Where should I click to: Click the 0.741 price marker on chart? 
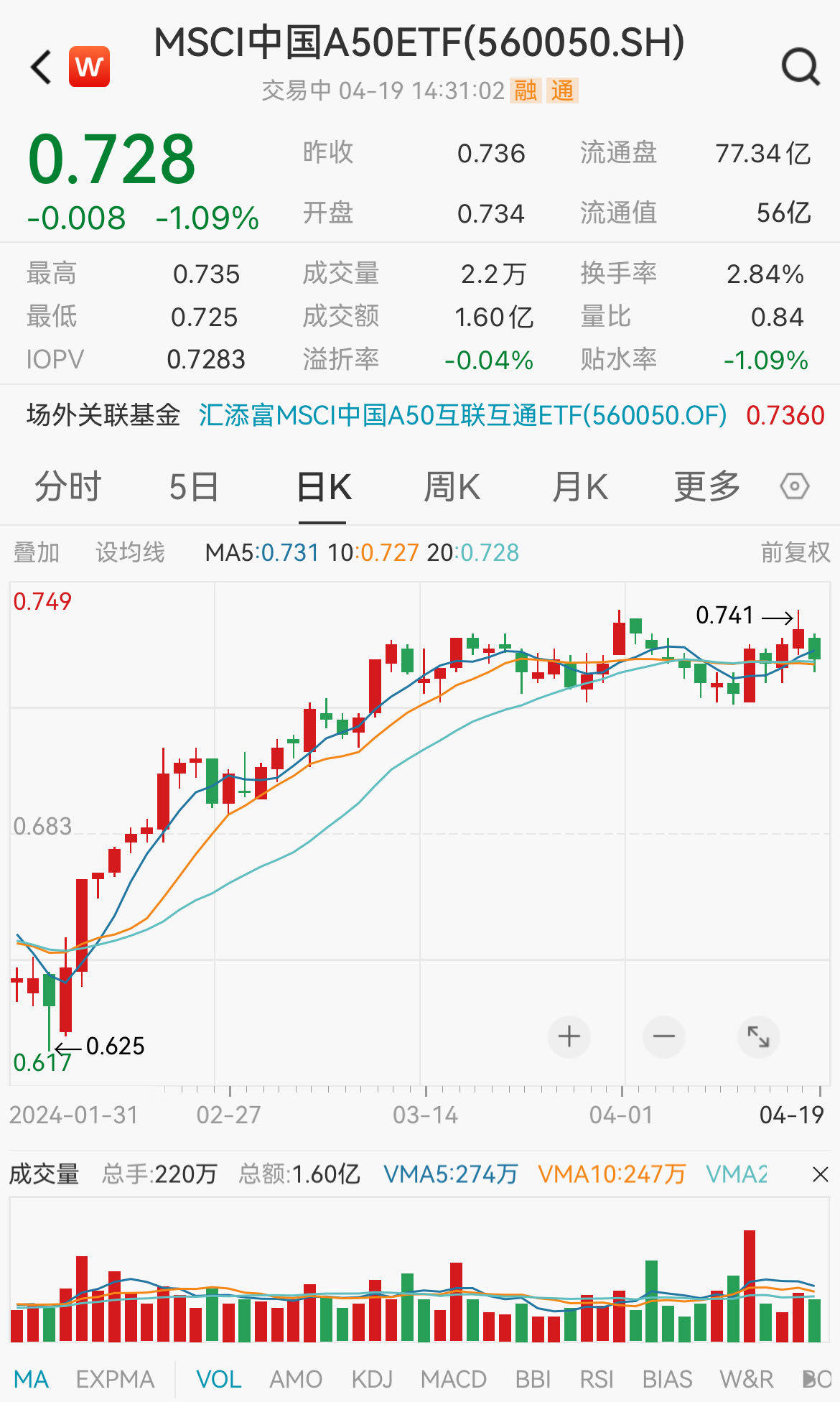(x=724, y=615)
